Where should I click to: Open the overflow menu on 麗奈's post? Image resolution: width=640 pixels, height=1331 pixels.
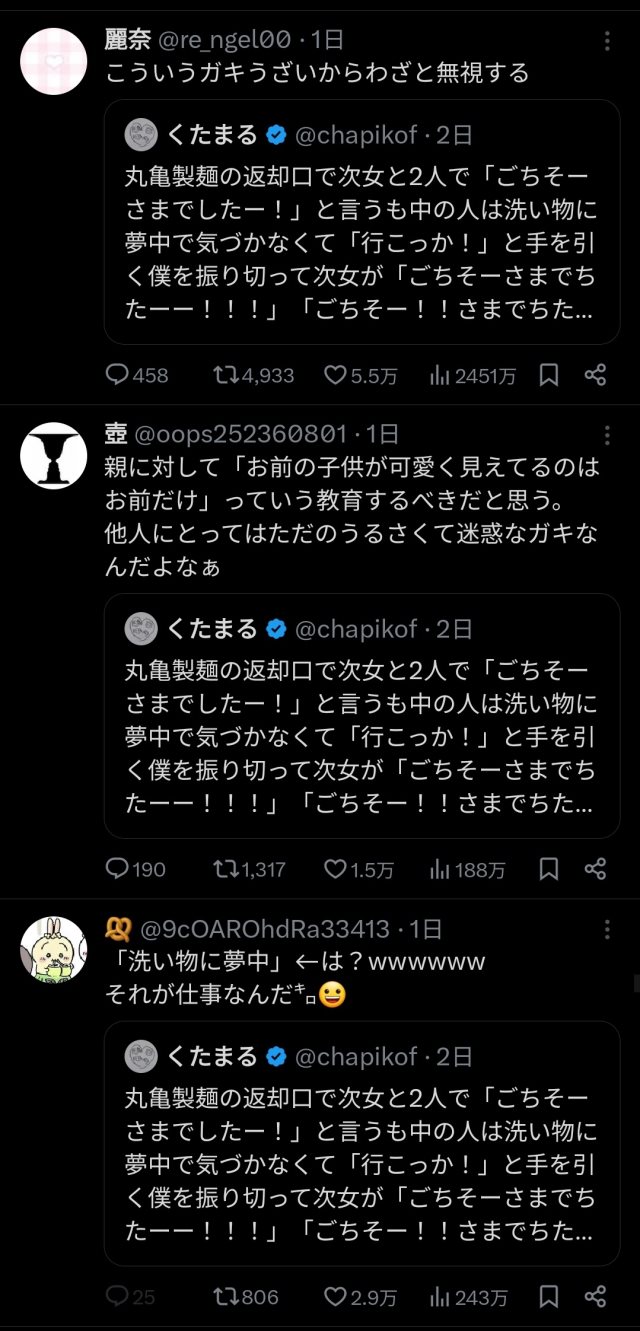tap(607, 40)
